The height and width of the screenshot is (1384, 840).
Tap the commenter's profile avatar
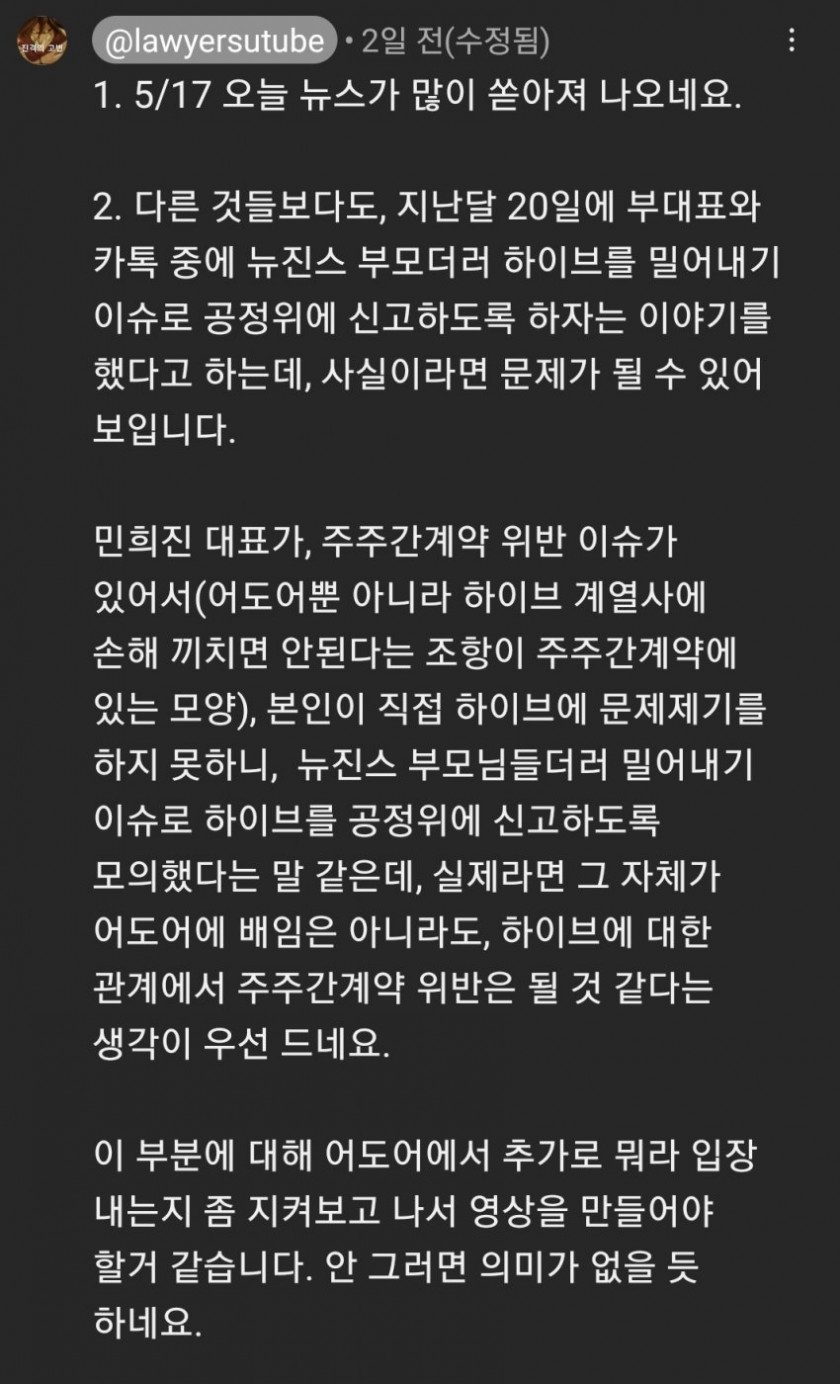pos(41,42)
